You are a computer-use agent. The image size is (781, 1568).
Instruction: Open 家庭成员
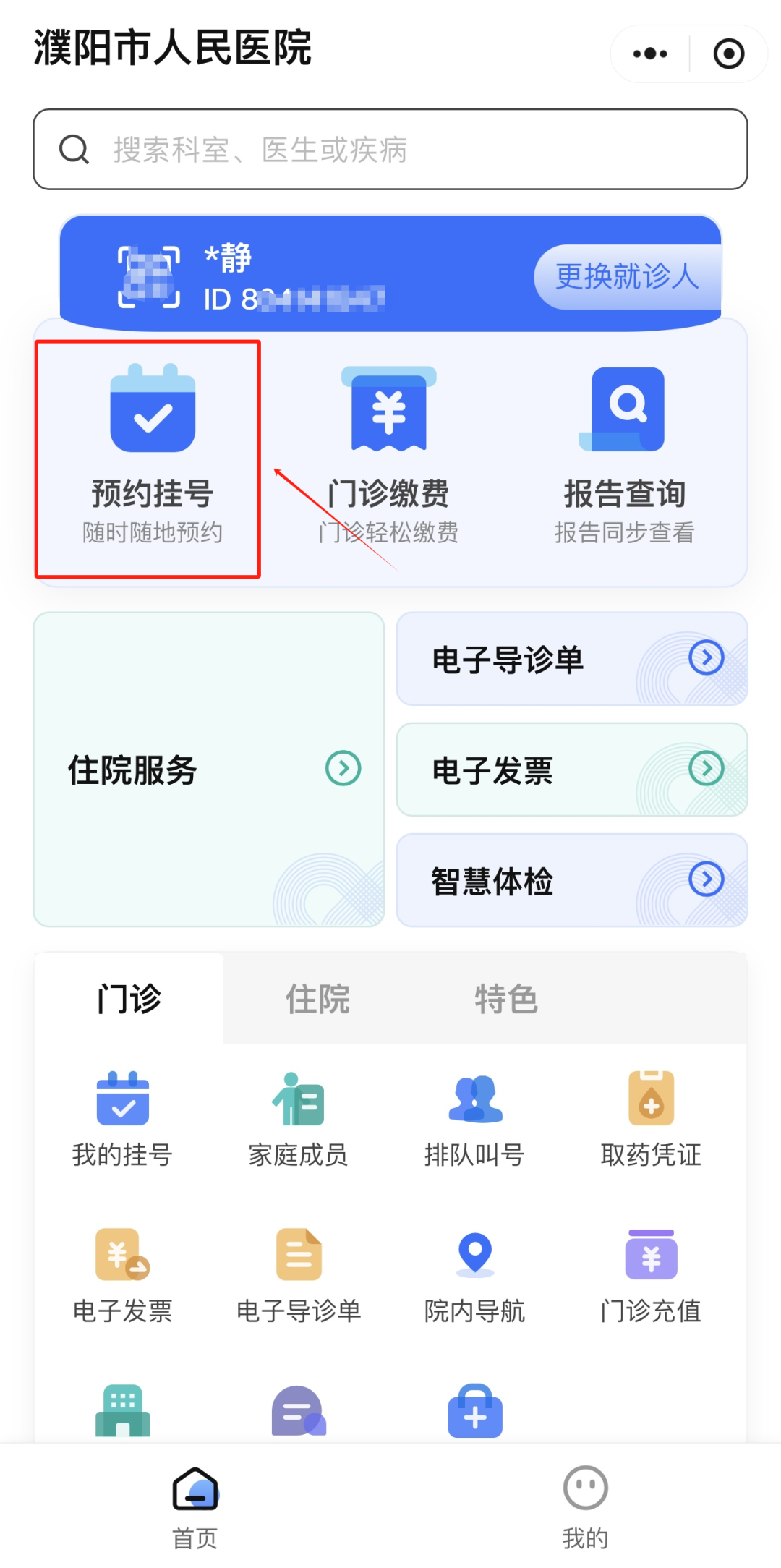pos(298,1119)
